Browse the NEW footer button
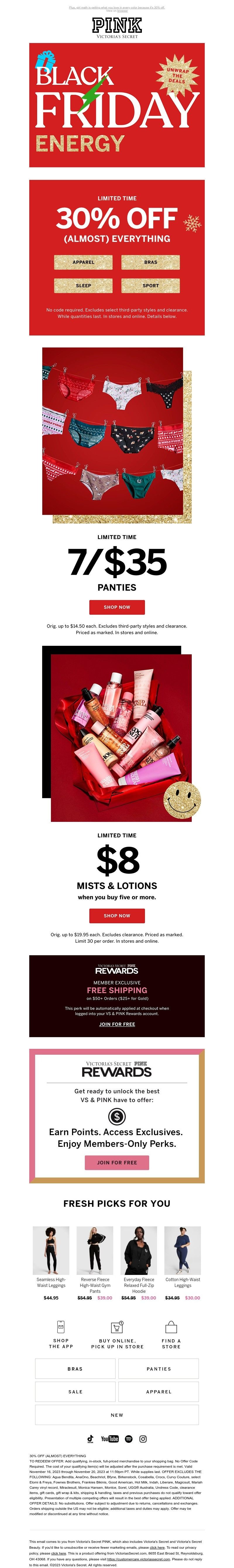Screen dimensions: 234x1568 pos(117,1415)
